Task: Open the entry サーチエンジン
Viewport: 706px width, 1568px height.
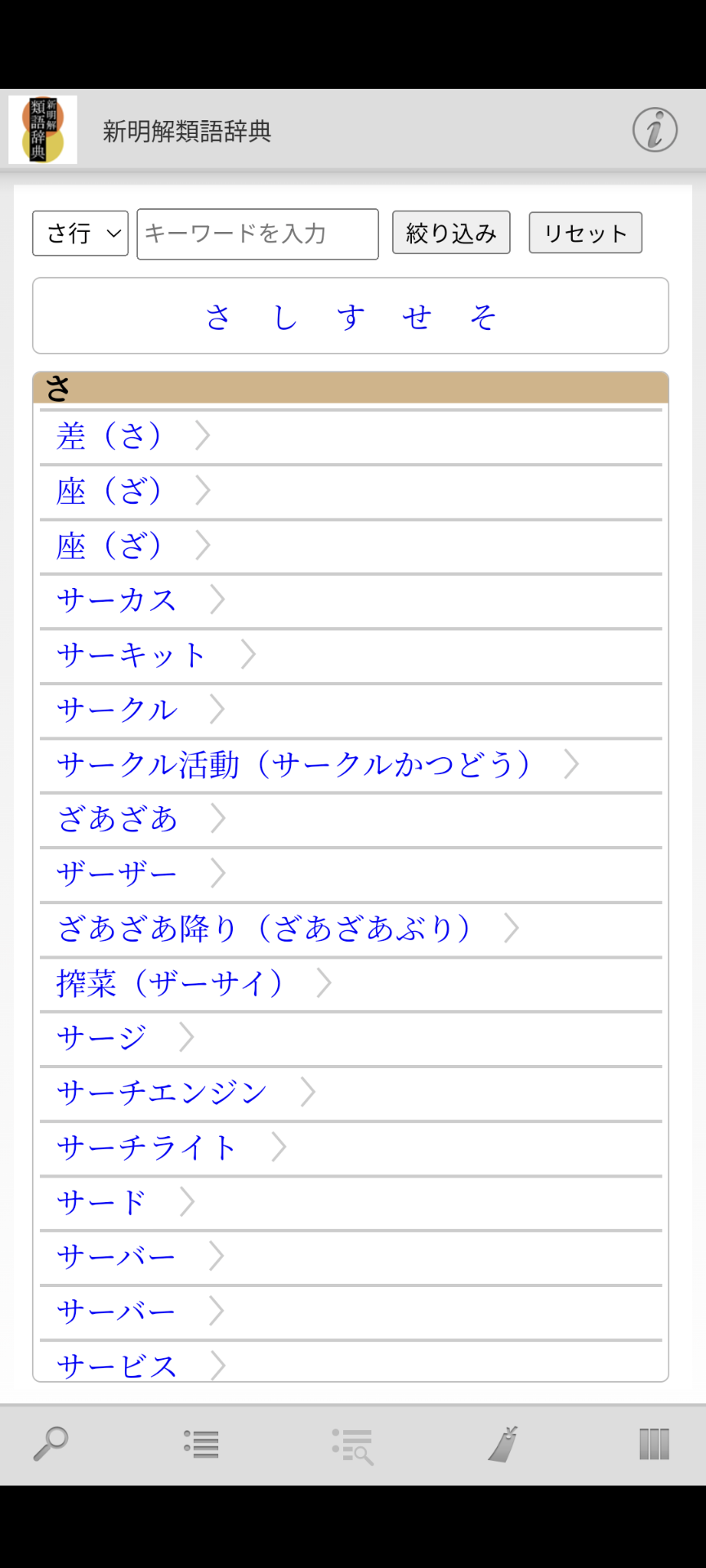Action: tap(351, 1094)
